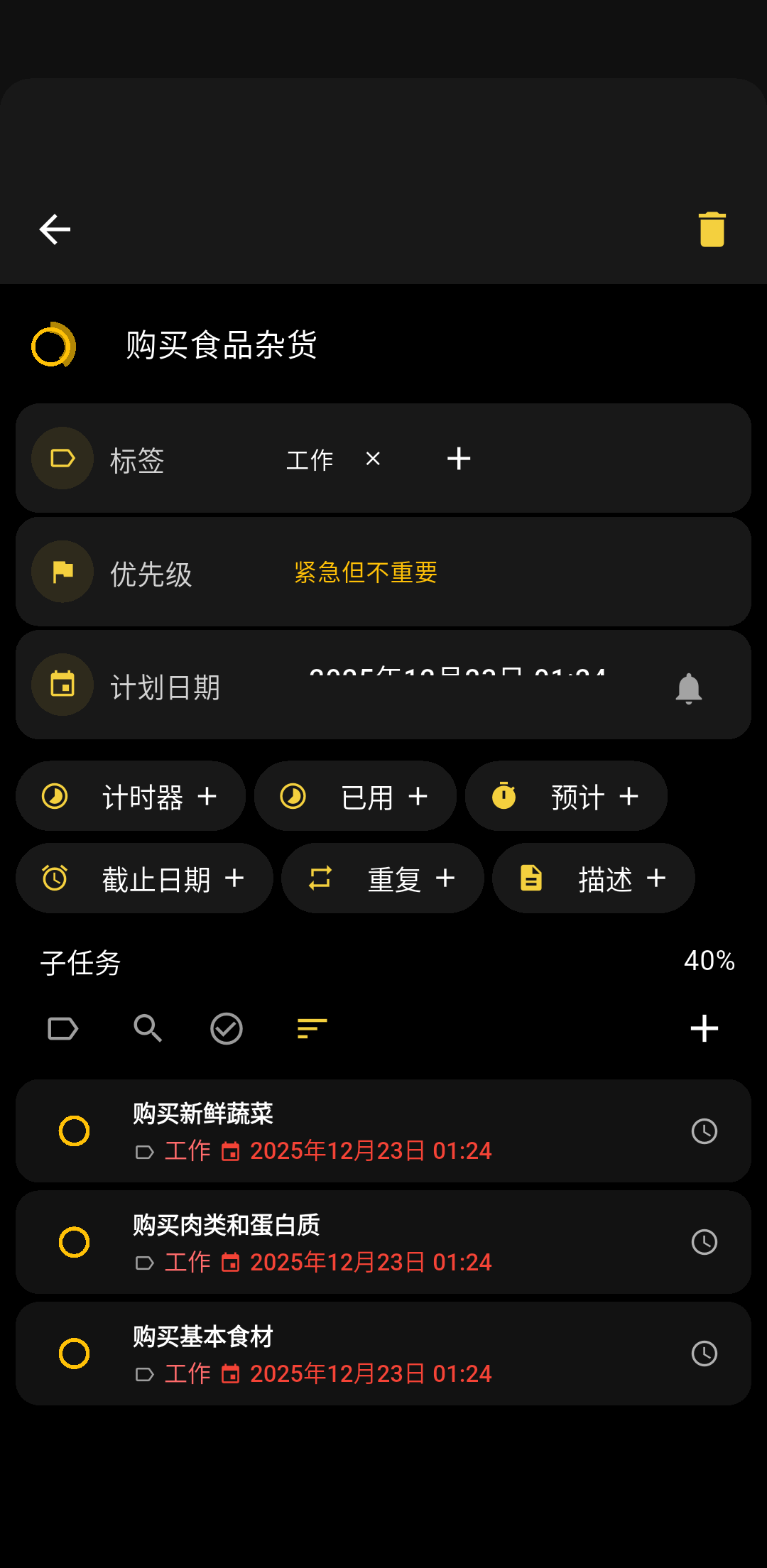Open the clock icon for 购买肉类和蛋白质
Image resolution: width=767 pixels, height=1568 pixels.
(x=704, y=1242)
